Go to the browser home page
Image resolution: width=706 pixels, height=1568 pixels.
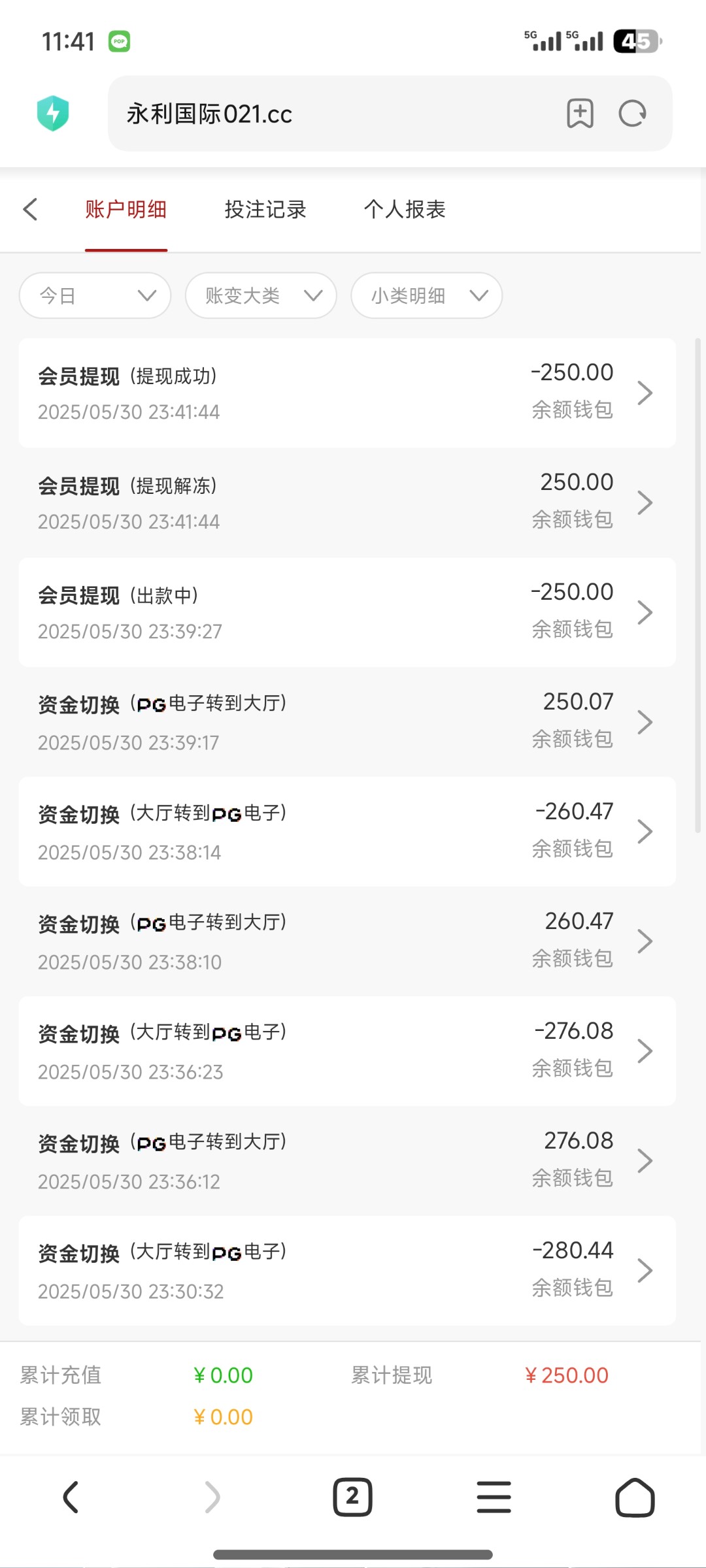click(x=635, y=1497)
